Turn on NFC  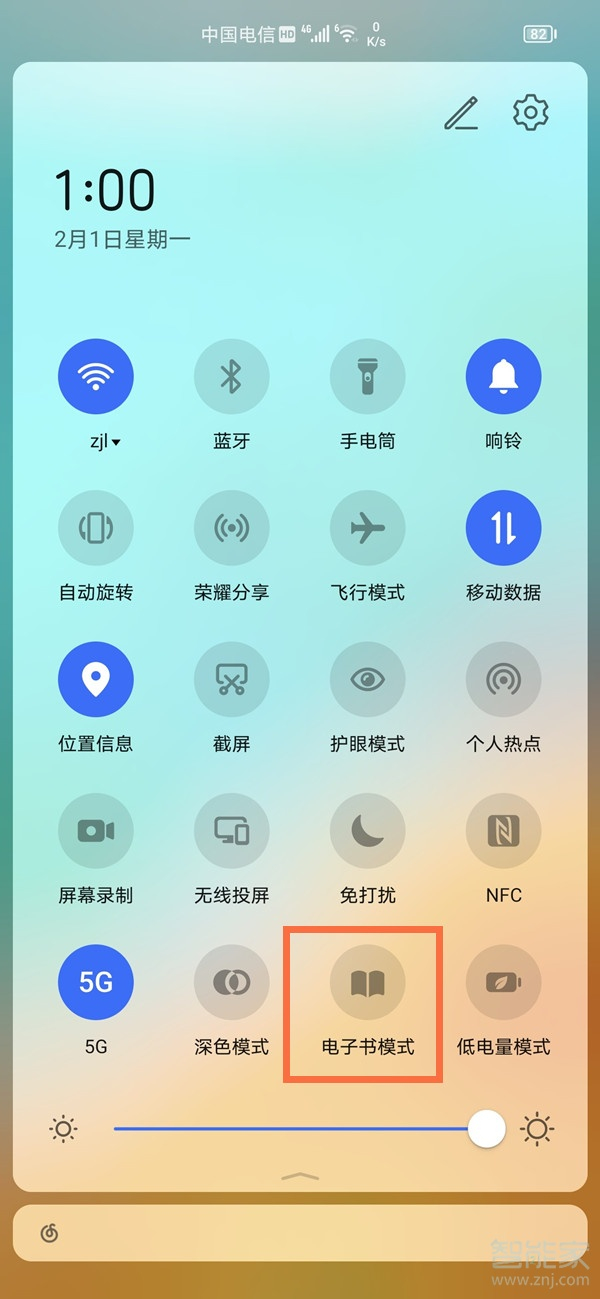click(504, 831)
